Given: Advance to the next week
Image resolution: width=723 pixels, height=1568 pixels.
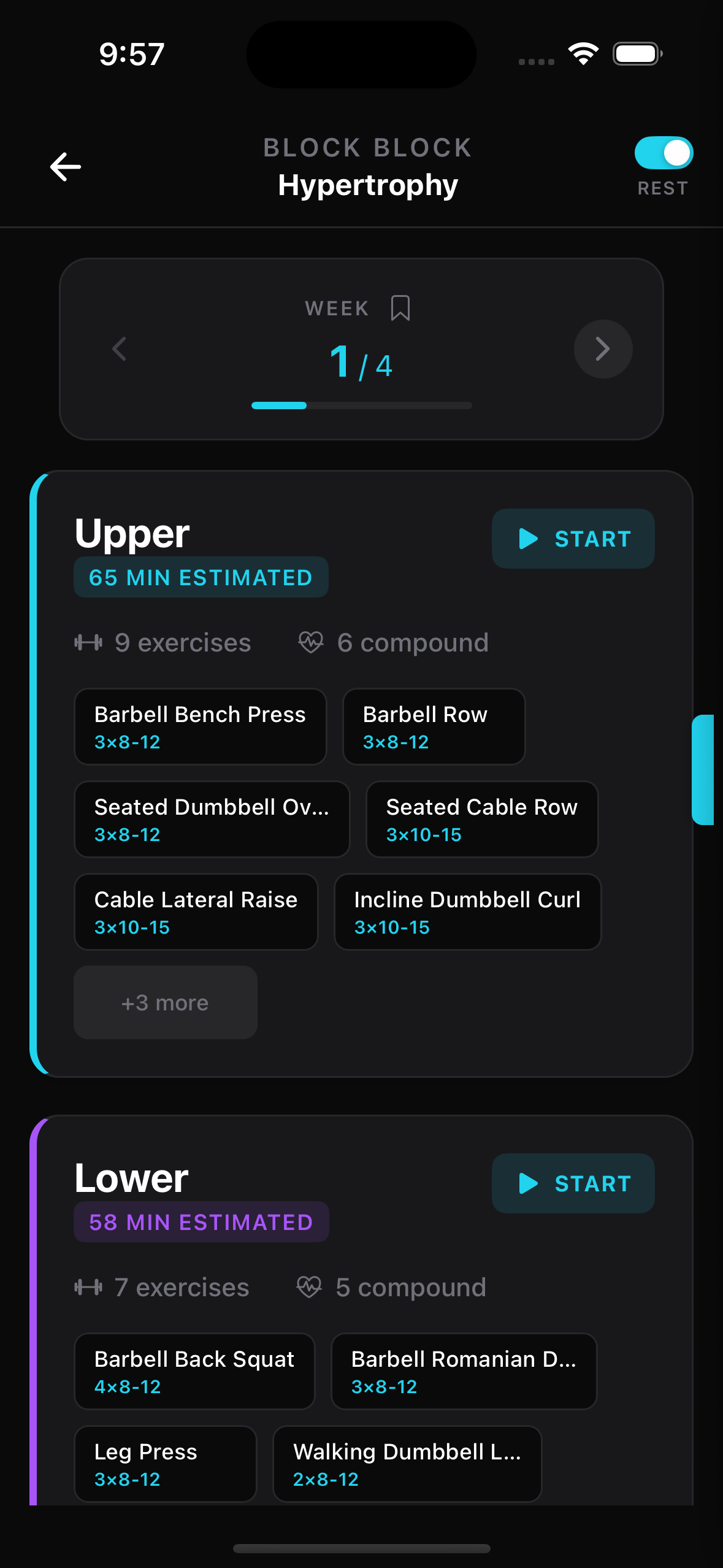Looking at the screenshot, I should click(x=603, y=349).
